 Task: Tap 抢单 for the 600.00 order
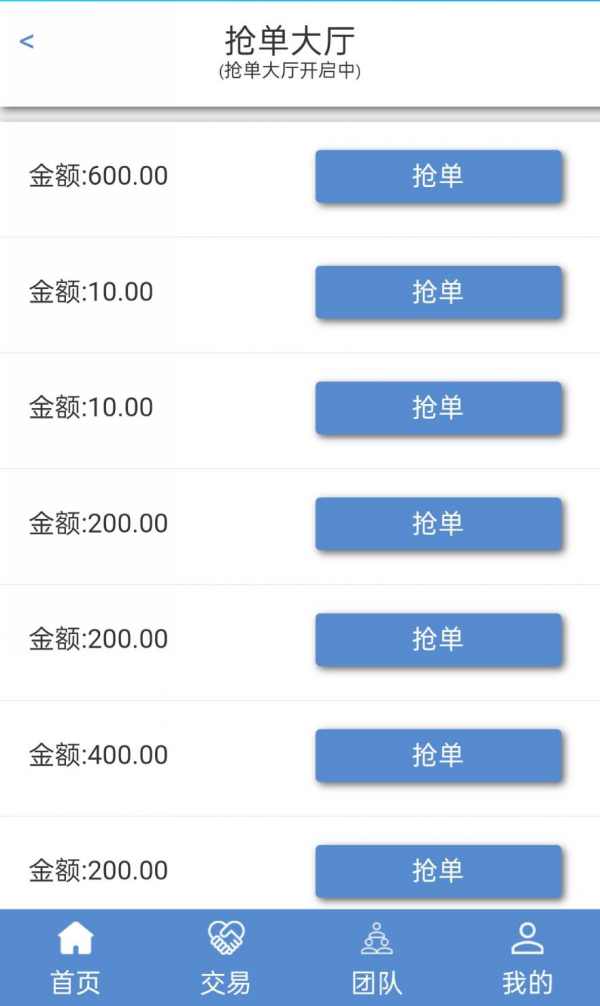click(x=438, y=176)
